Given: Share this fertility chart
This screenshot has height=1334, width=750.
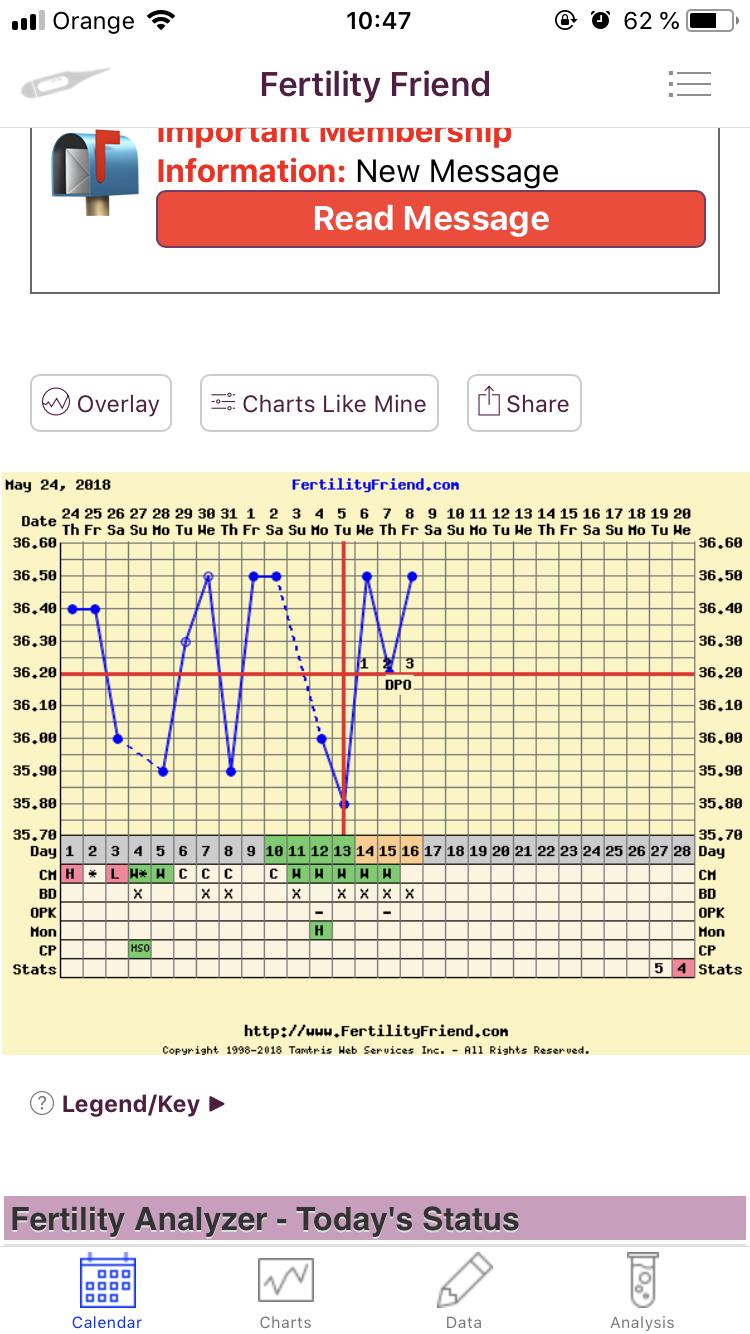Looking at the screenshot, I should [x=524, y=403].
